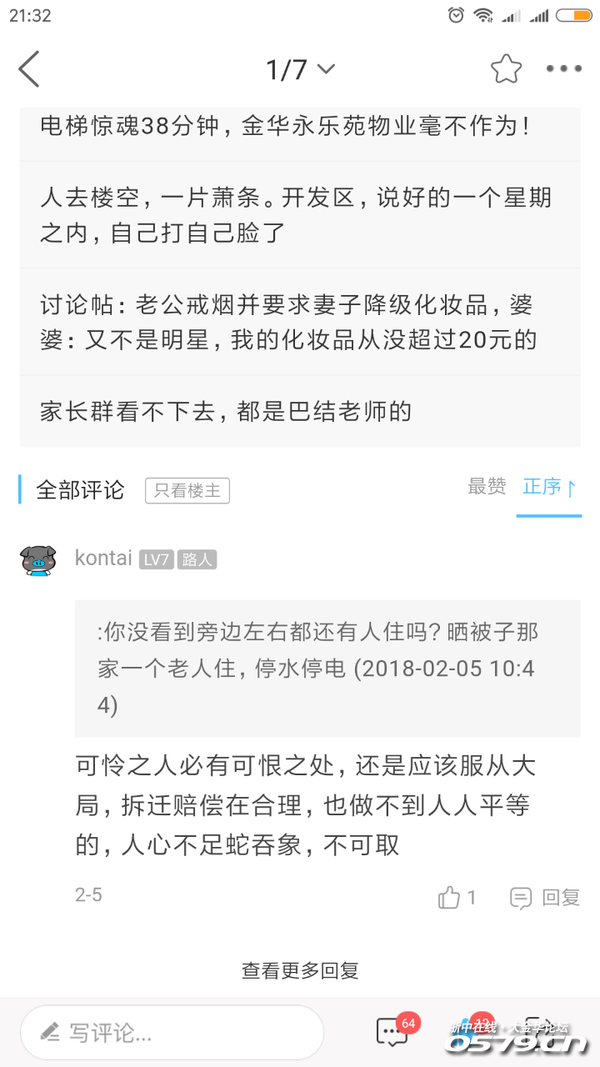Tap the 写评论 field to write a comment
The width and height of the screenshot is (600, 1067).
pyautogui.click(x=172, y=1032)
